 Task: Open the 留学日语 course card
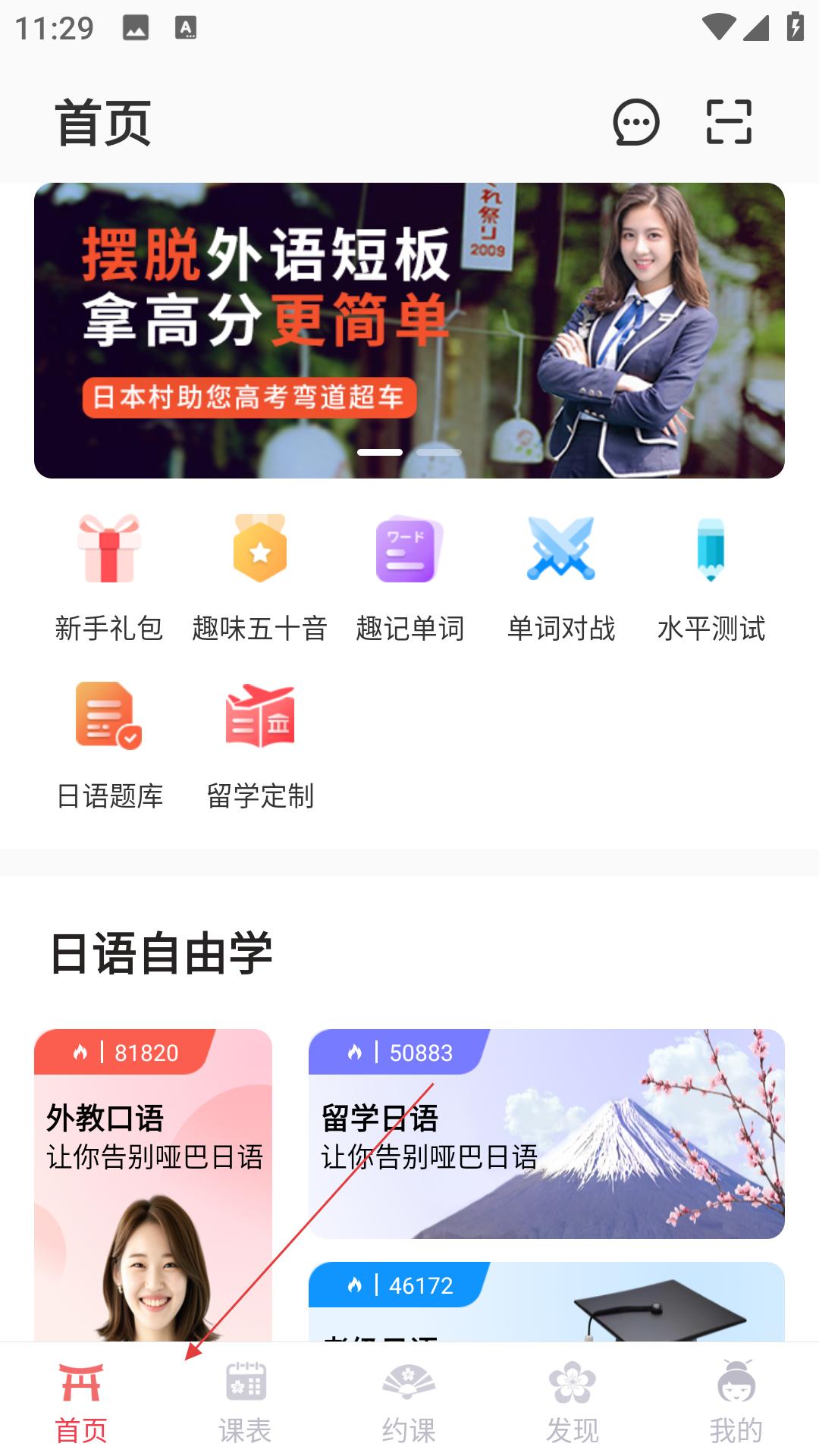[546, 1134]
